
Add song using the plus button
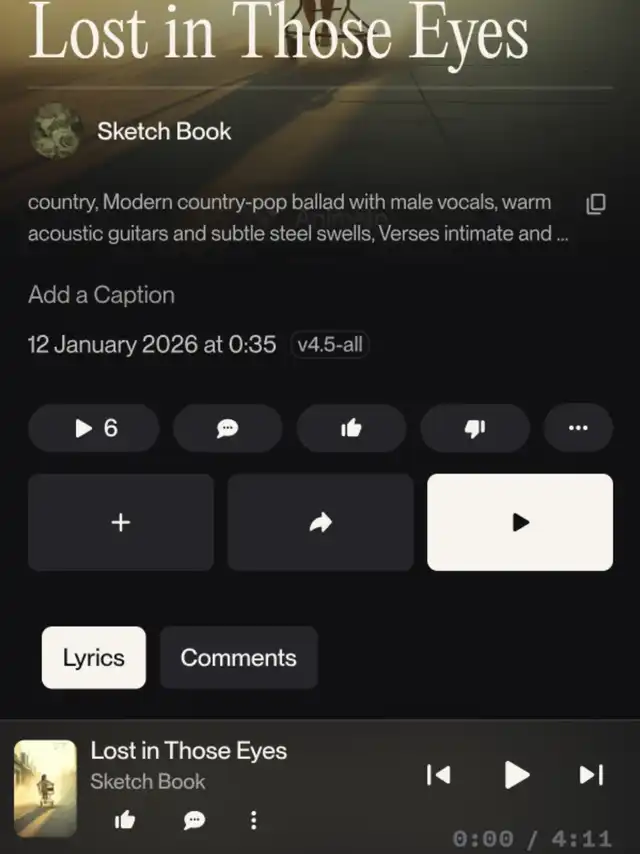[x=121, y=522]
